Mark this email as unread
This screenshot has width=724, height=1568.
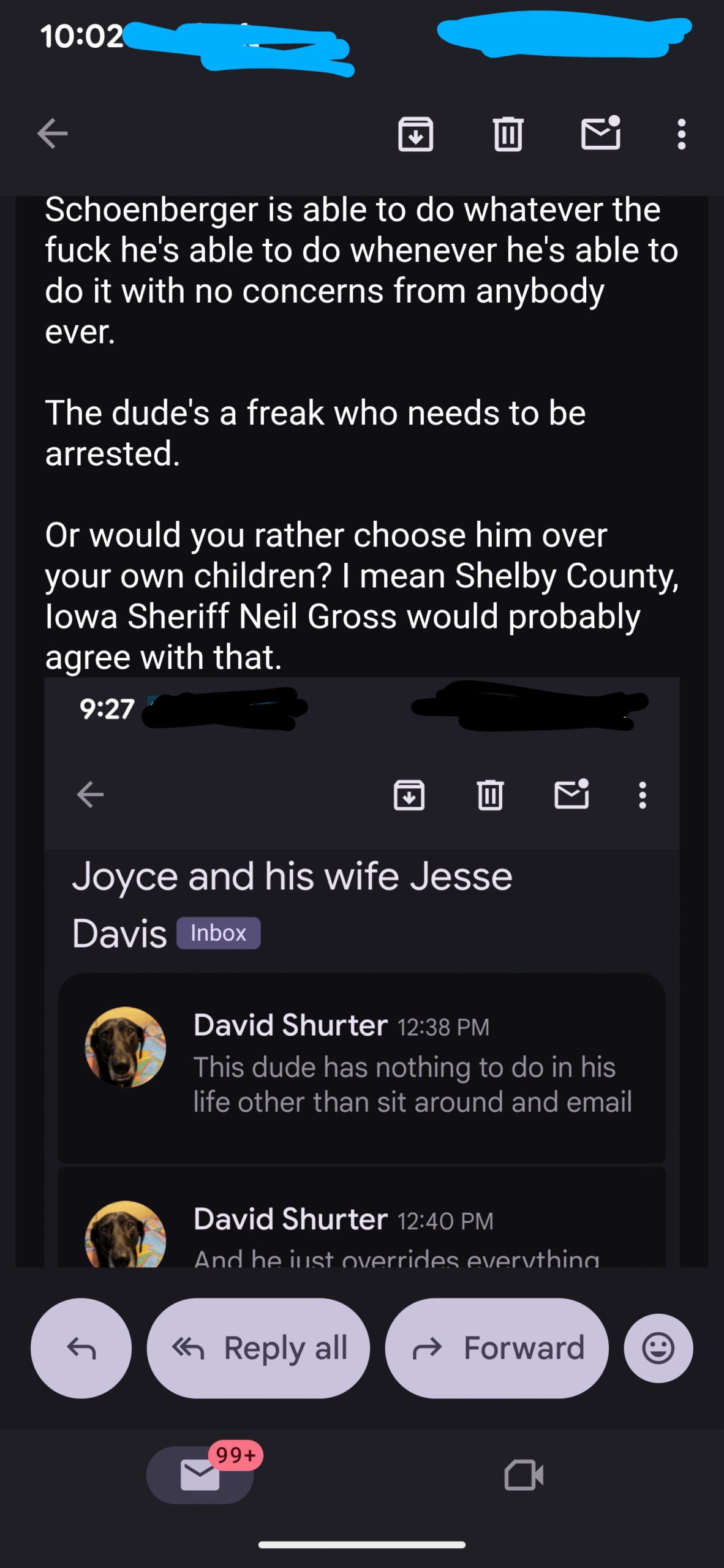(600, 134)
